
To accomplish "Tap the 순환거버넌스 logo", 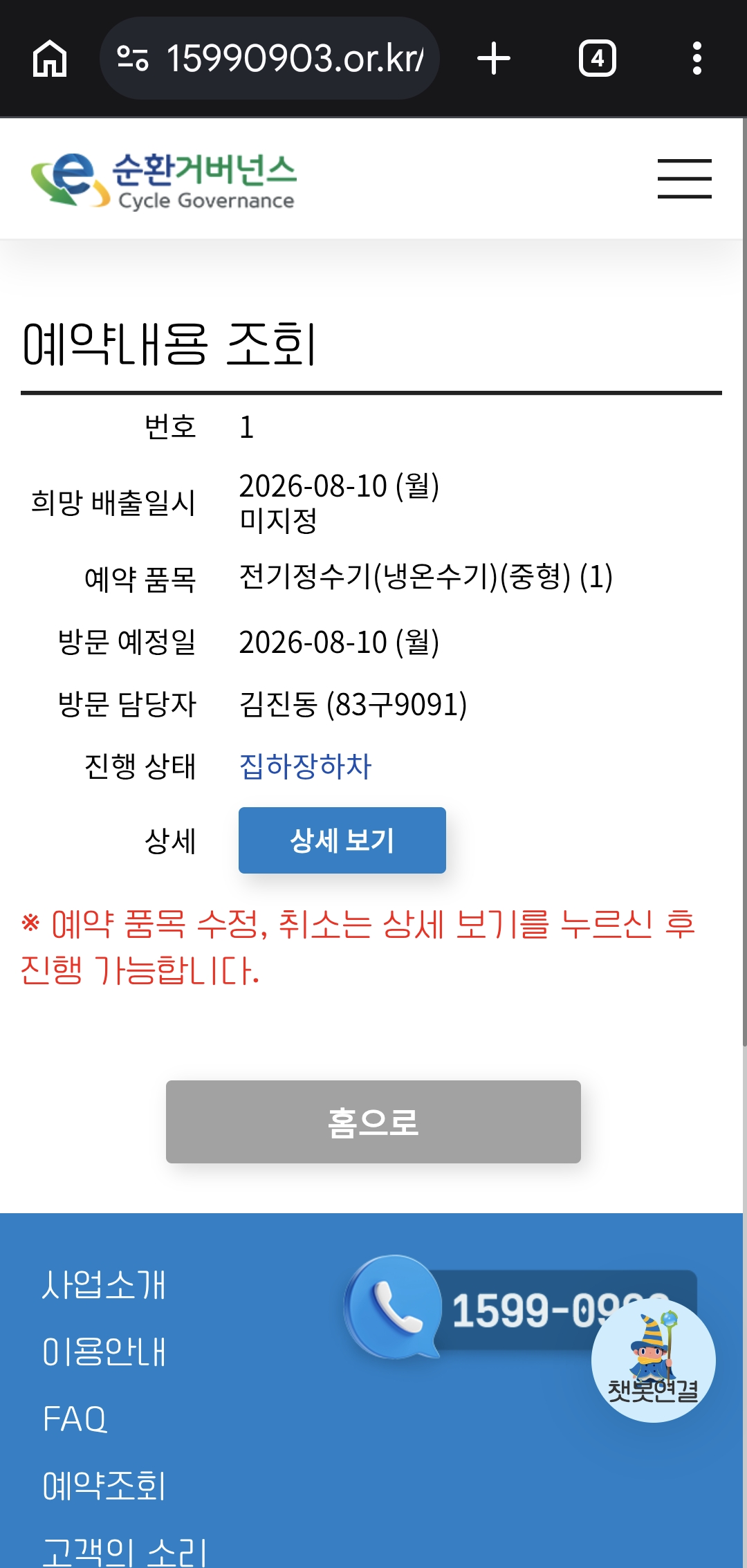I will [x=164, y=180].
